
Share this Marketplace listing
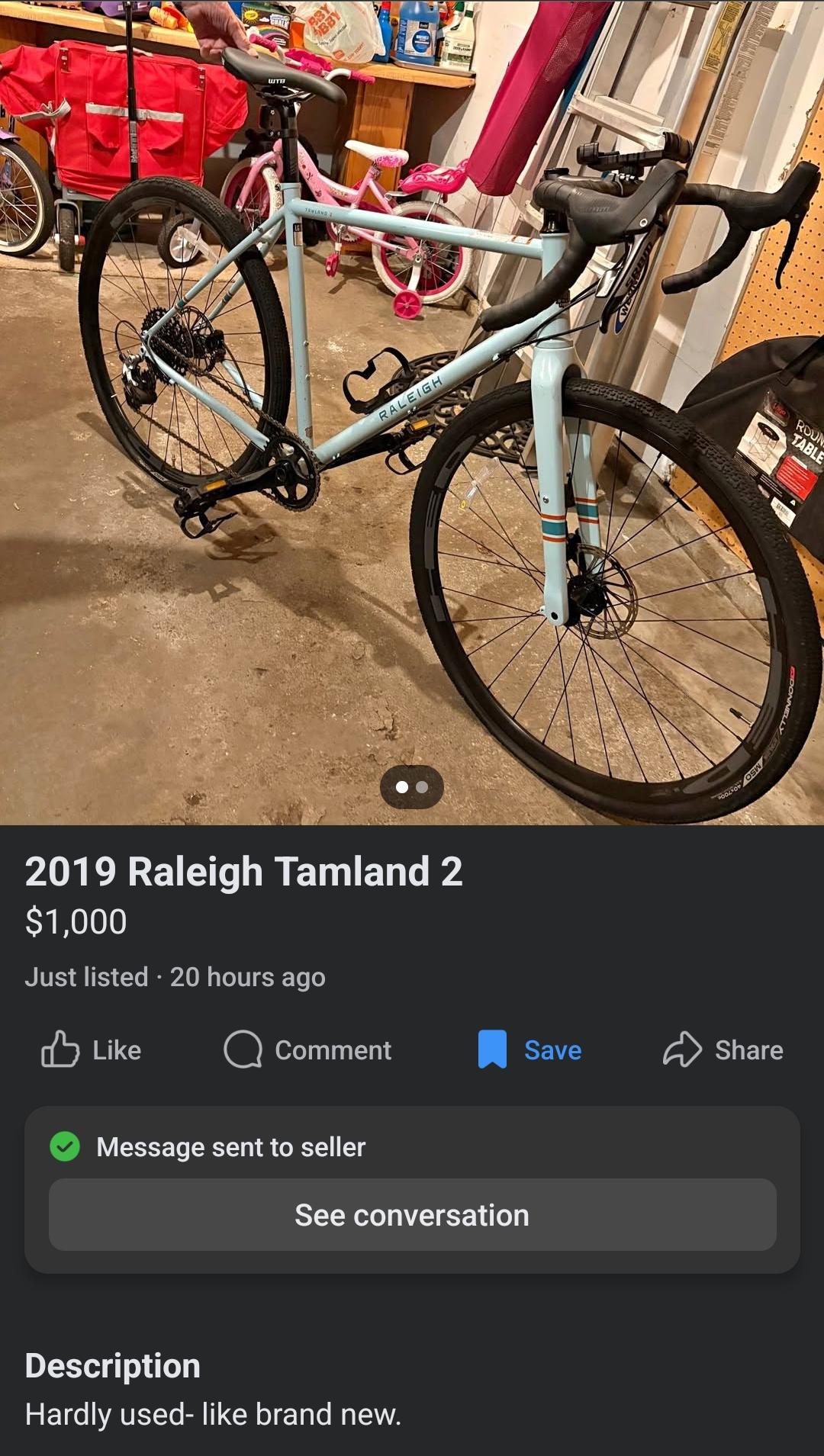pyautogui.click(x=723, y=1049)
